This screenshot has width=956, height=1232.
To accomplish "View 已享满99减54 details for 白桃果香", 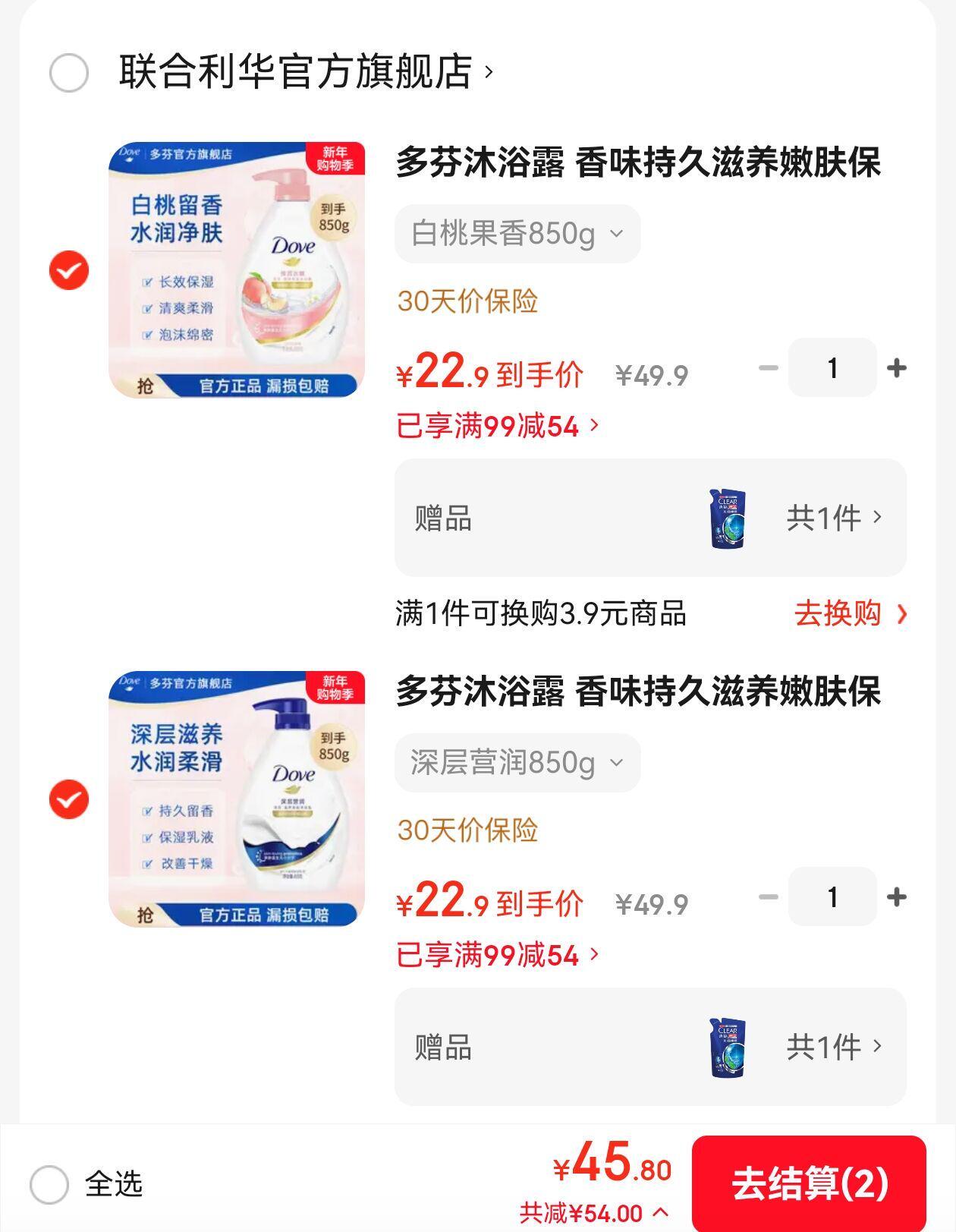I will 497,426.
